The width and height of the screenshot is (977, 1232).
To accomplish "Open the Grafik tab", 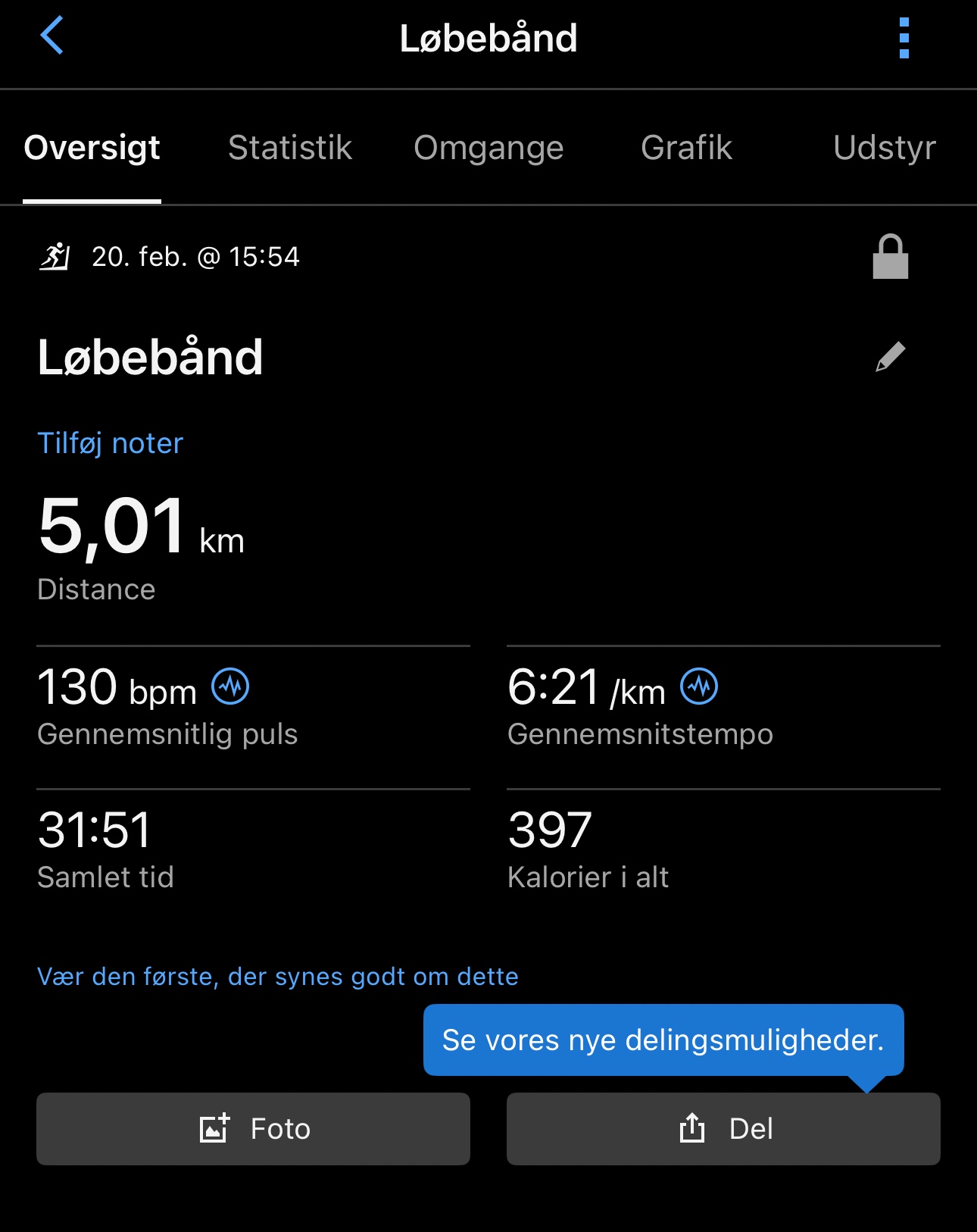I will [686, 148].
